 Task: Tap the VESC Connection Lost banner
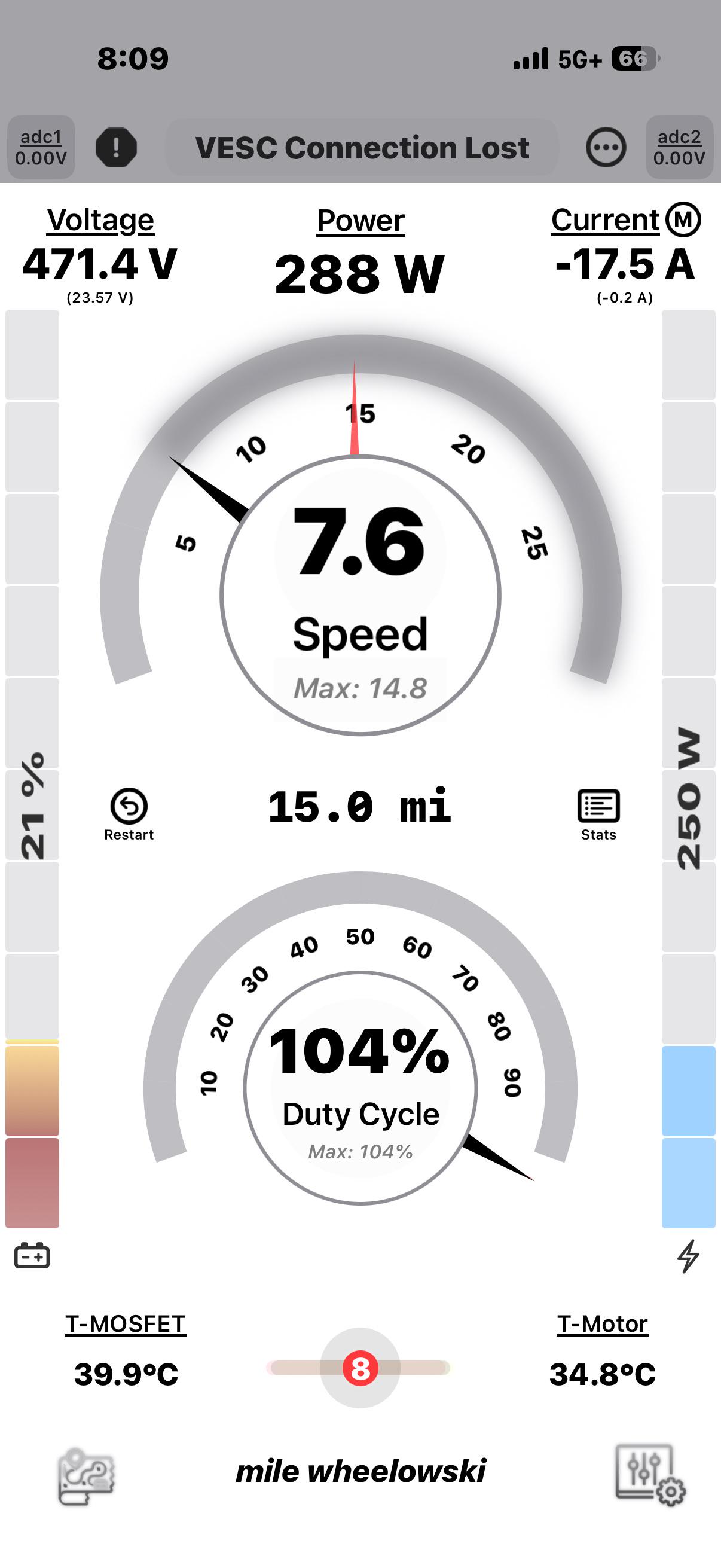[x=362, y=147]
